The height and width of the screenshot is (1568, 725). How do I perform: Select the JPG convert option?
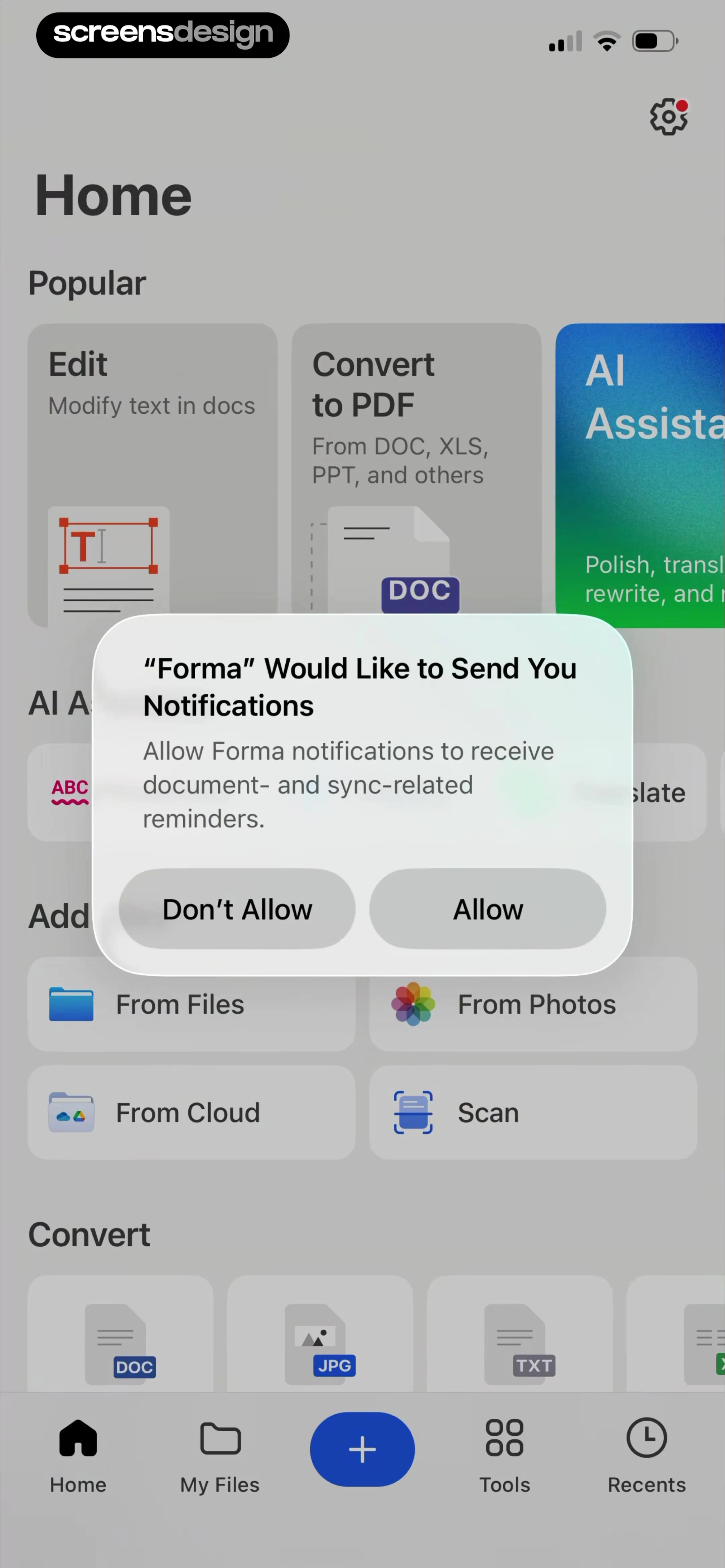pyautogui.click(x=320, y=1339)
